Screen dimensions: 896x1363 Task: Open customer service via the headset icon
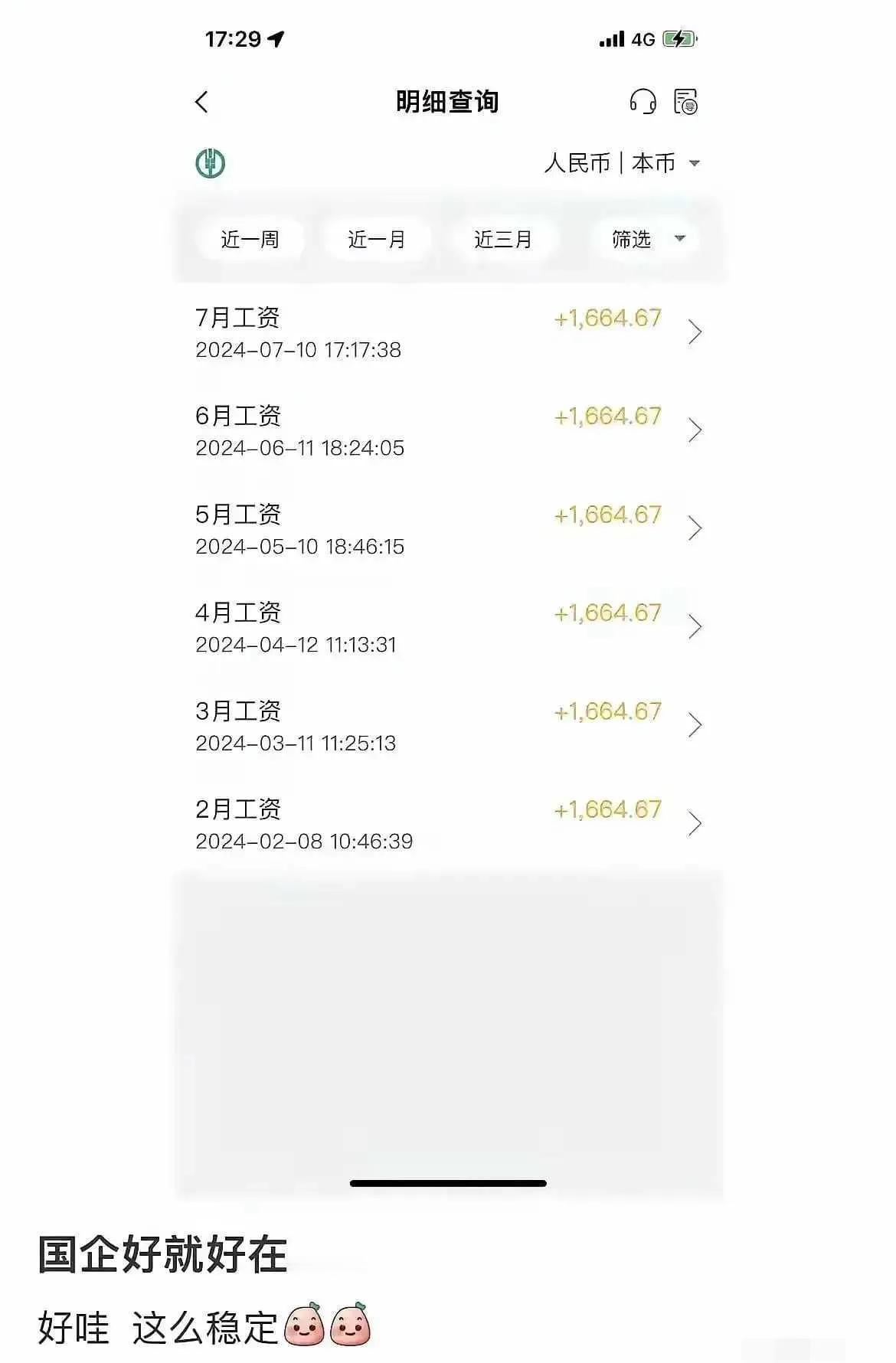[x=642, y=102]
